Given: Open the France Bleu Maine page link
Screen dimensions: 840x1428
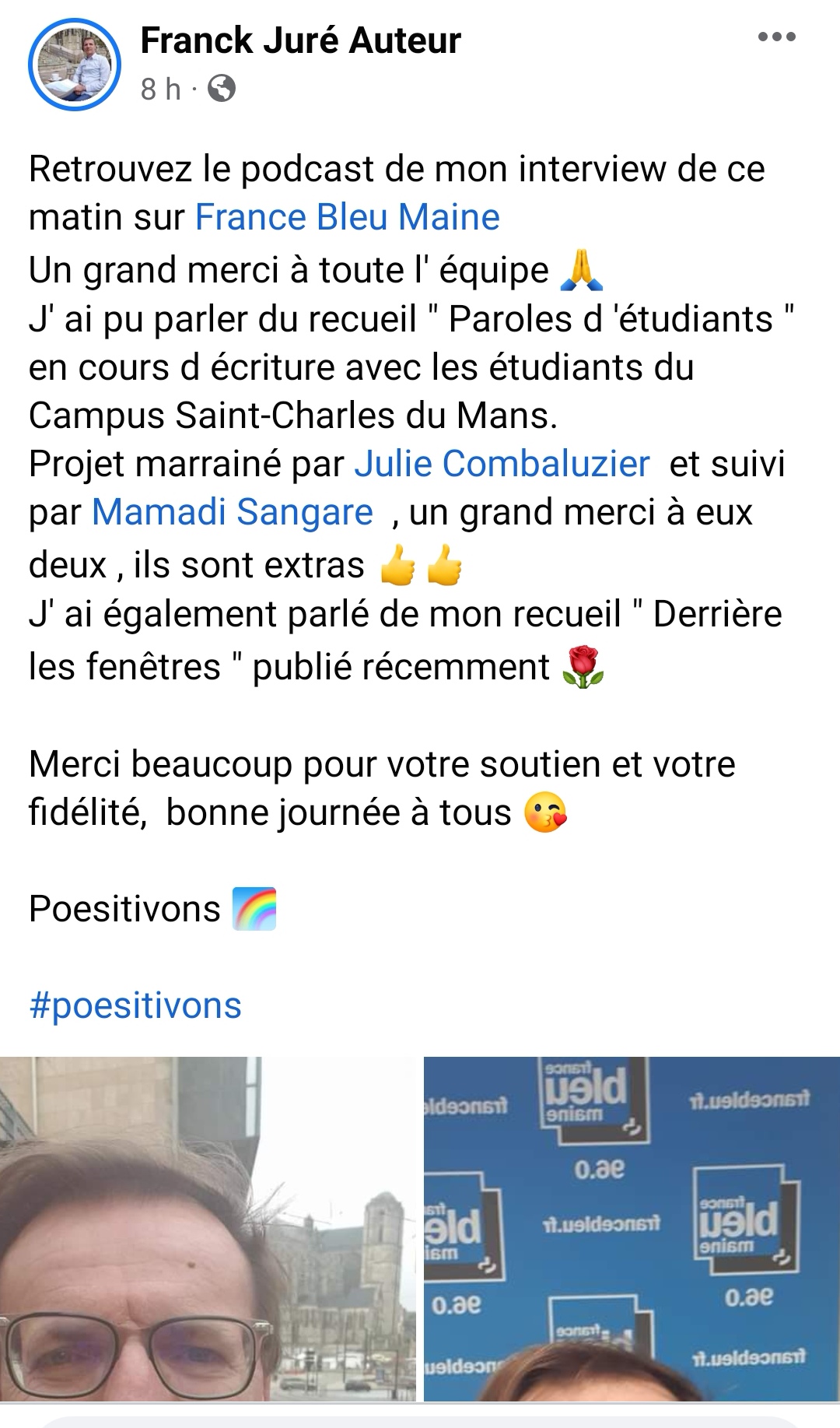Looking at the screenshot, I should point(347,217).
